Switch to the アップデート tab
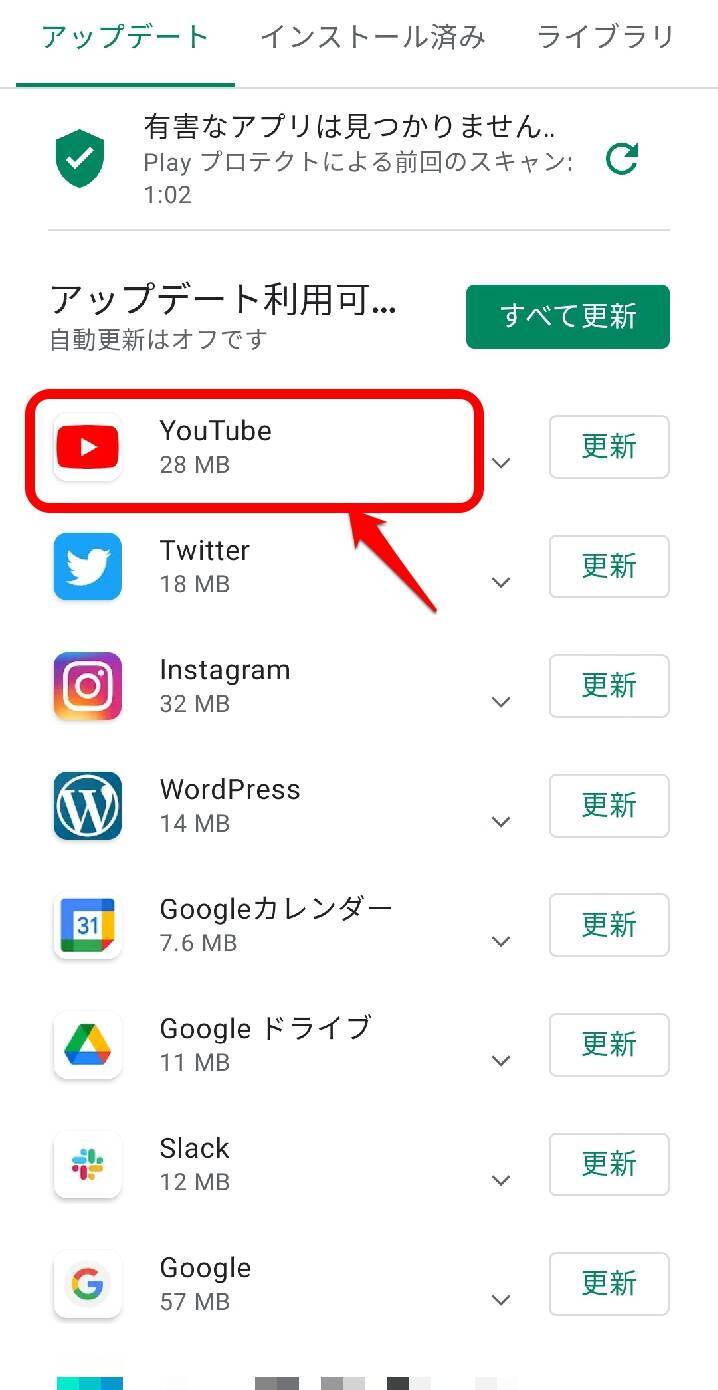The image size is (718, 1390). 125,38
